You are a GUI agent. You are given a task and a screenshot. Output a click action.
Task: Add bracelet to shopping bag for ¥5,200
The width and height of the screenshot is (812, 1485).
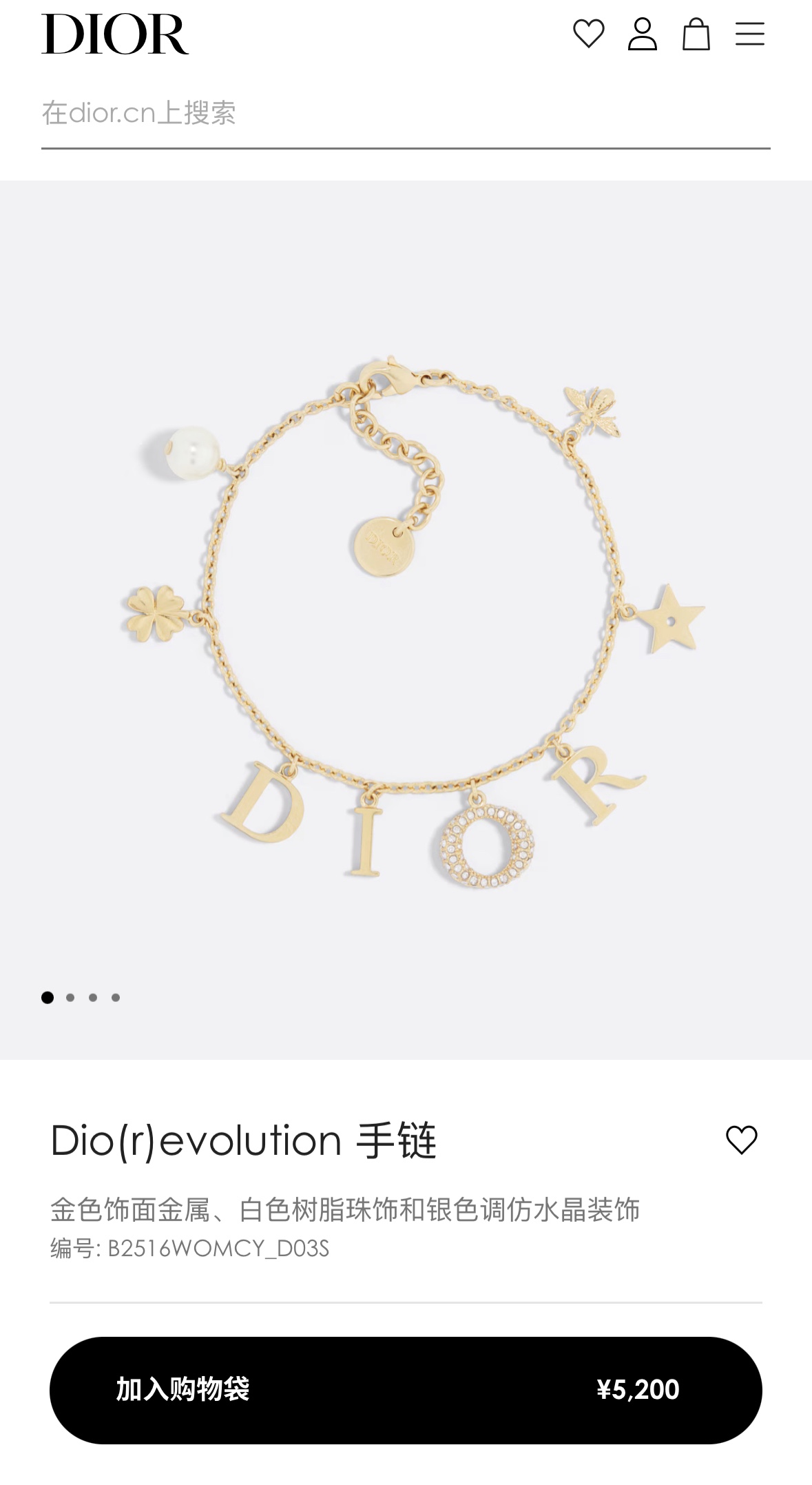[x=405, y=1390]
